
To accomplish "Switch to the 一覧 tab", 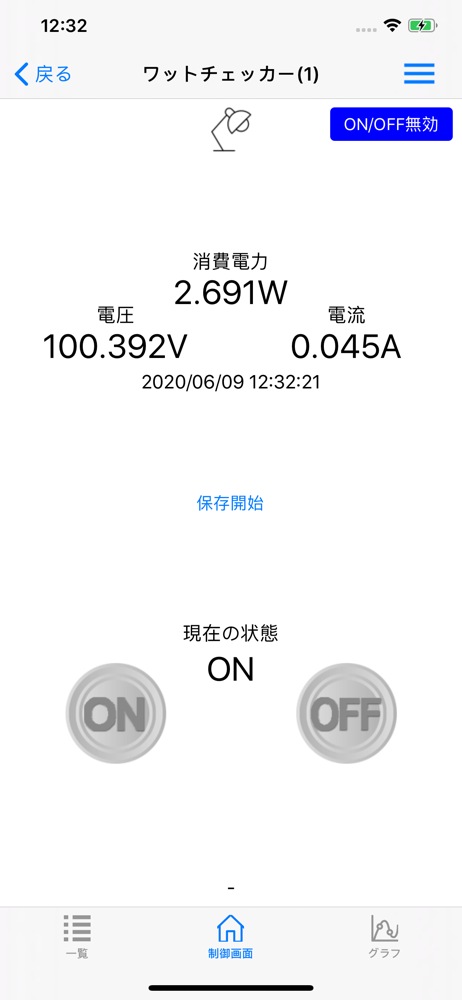I will click(77, 936).
